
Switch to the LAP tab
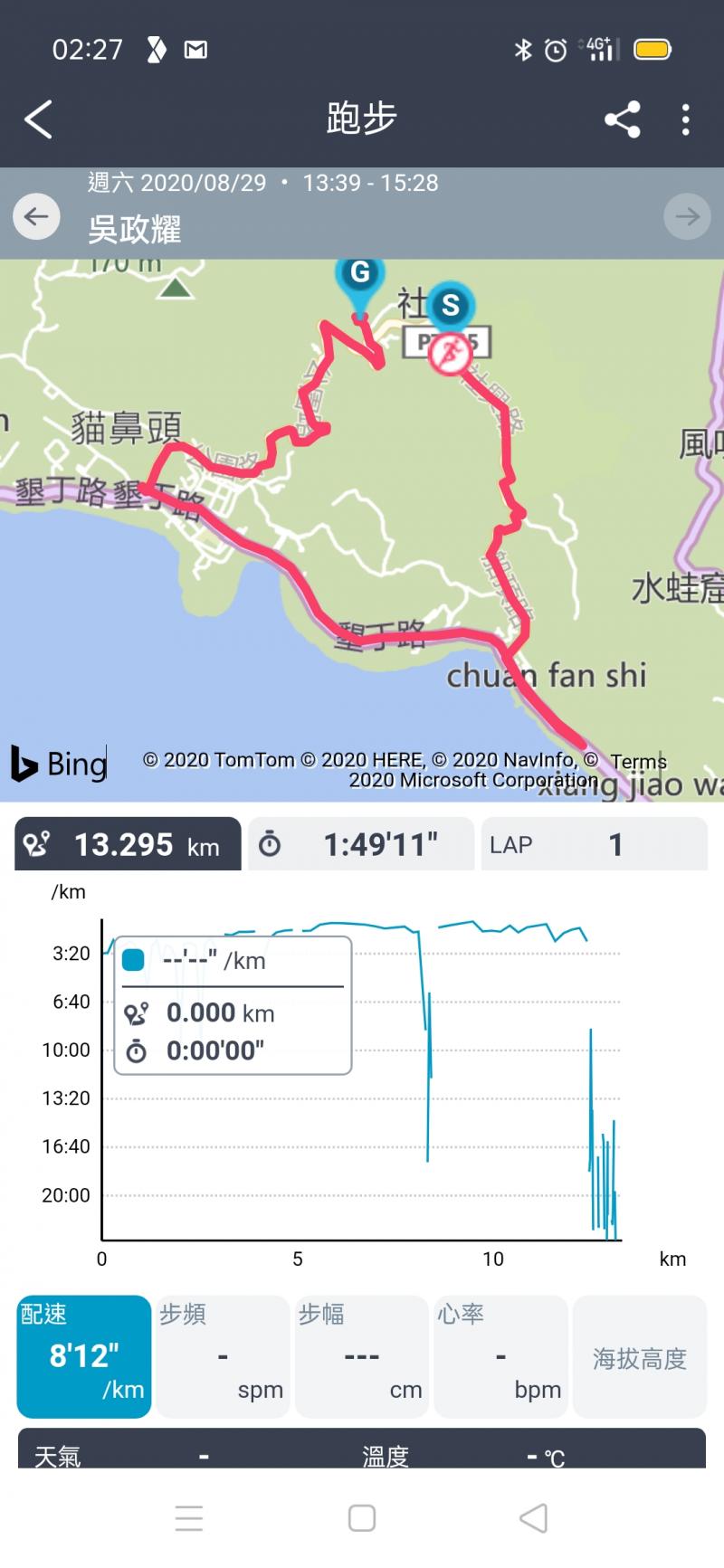click(594, 844)
